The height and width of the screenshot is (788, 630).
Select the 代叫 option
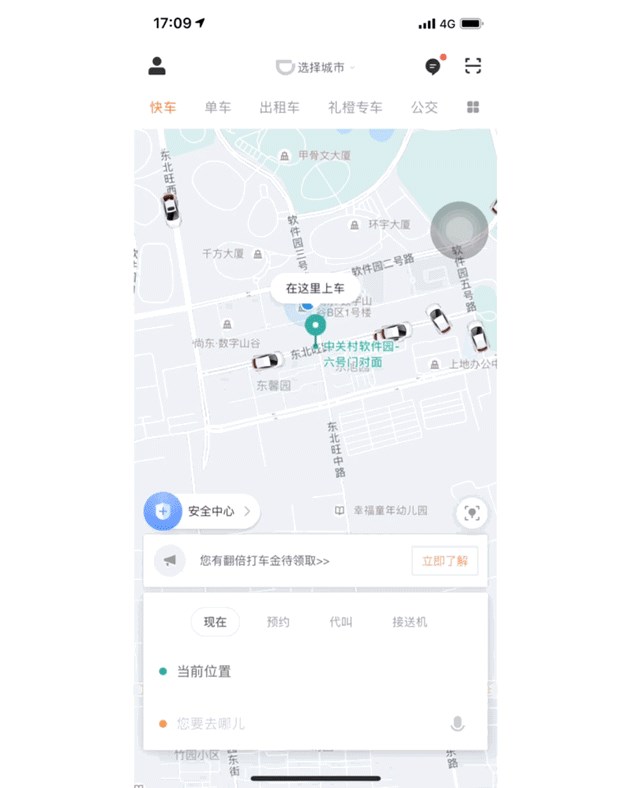(x=341, y=622)
